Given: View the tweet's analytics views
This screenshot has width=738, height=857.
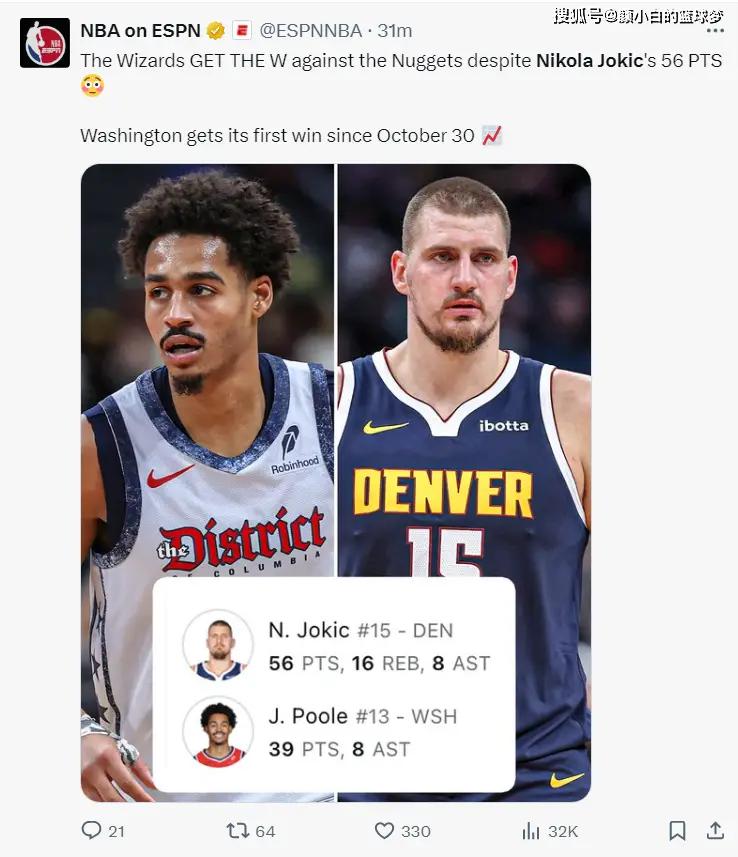Looking at the screenshot, I should [531, 830].
